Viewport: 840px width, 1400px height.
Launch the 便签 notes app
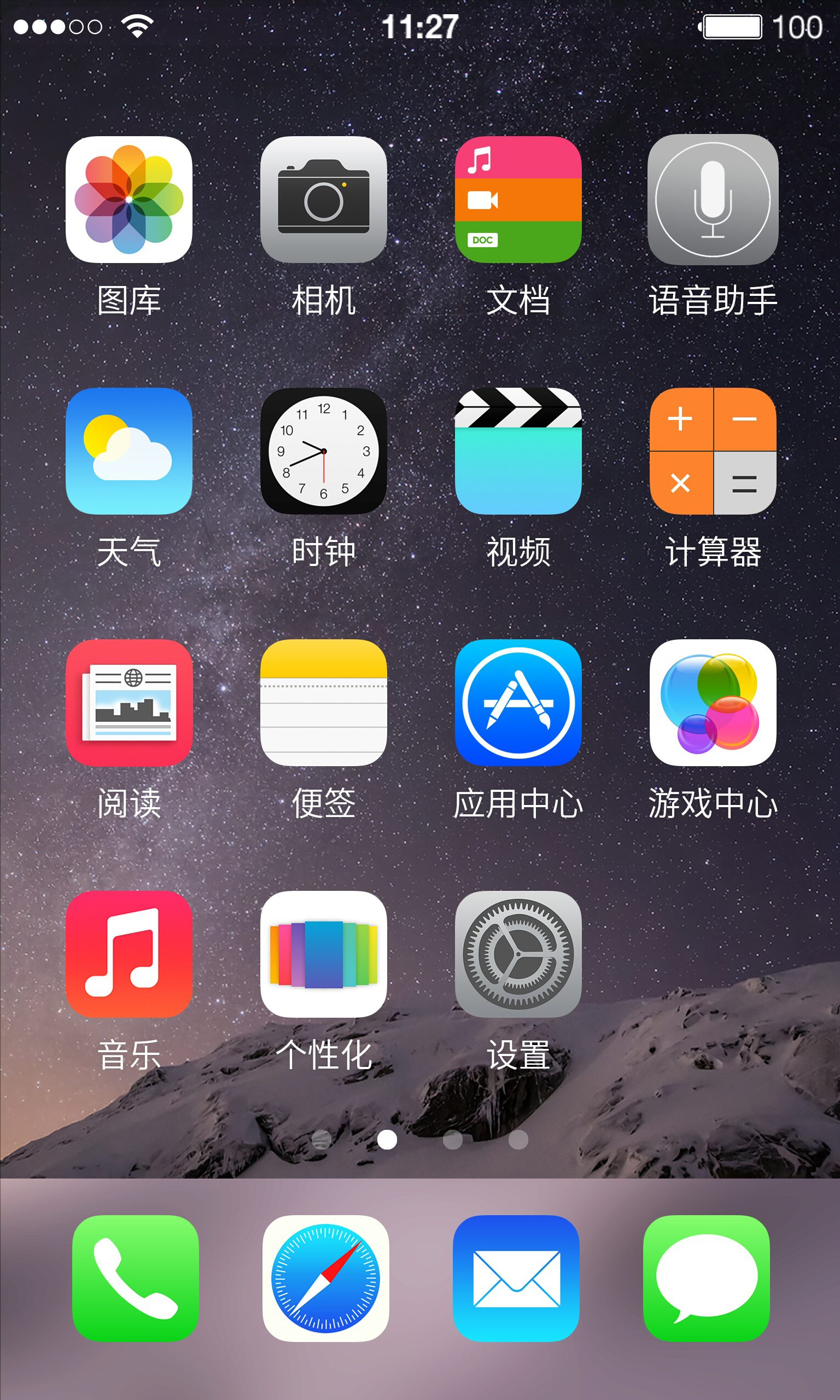click(x=323, y=702)
